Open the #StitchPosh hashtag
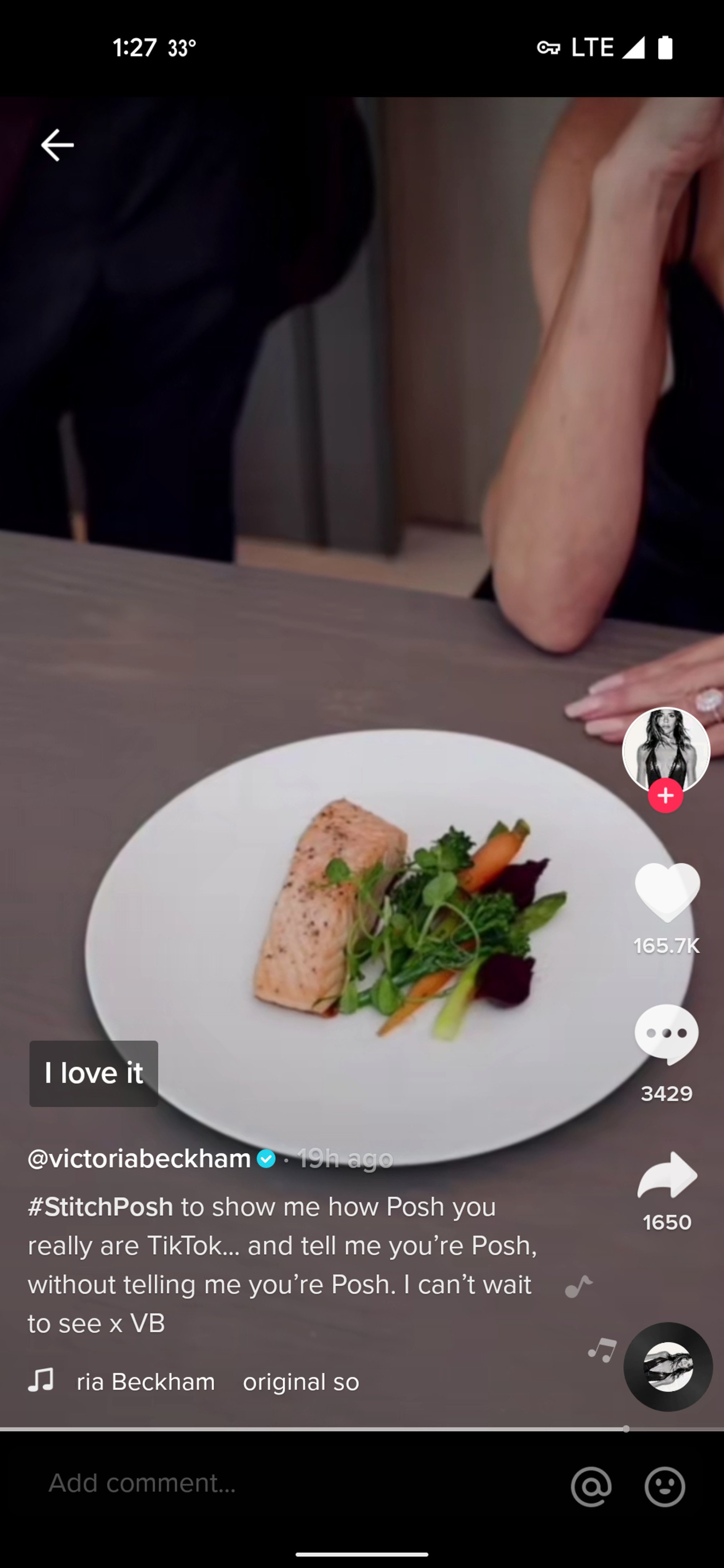This screenshot has height=1568, width=724. pyautogui.click(x=100, y=1207)
